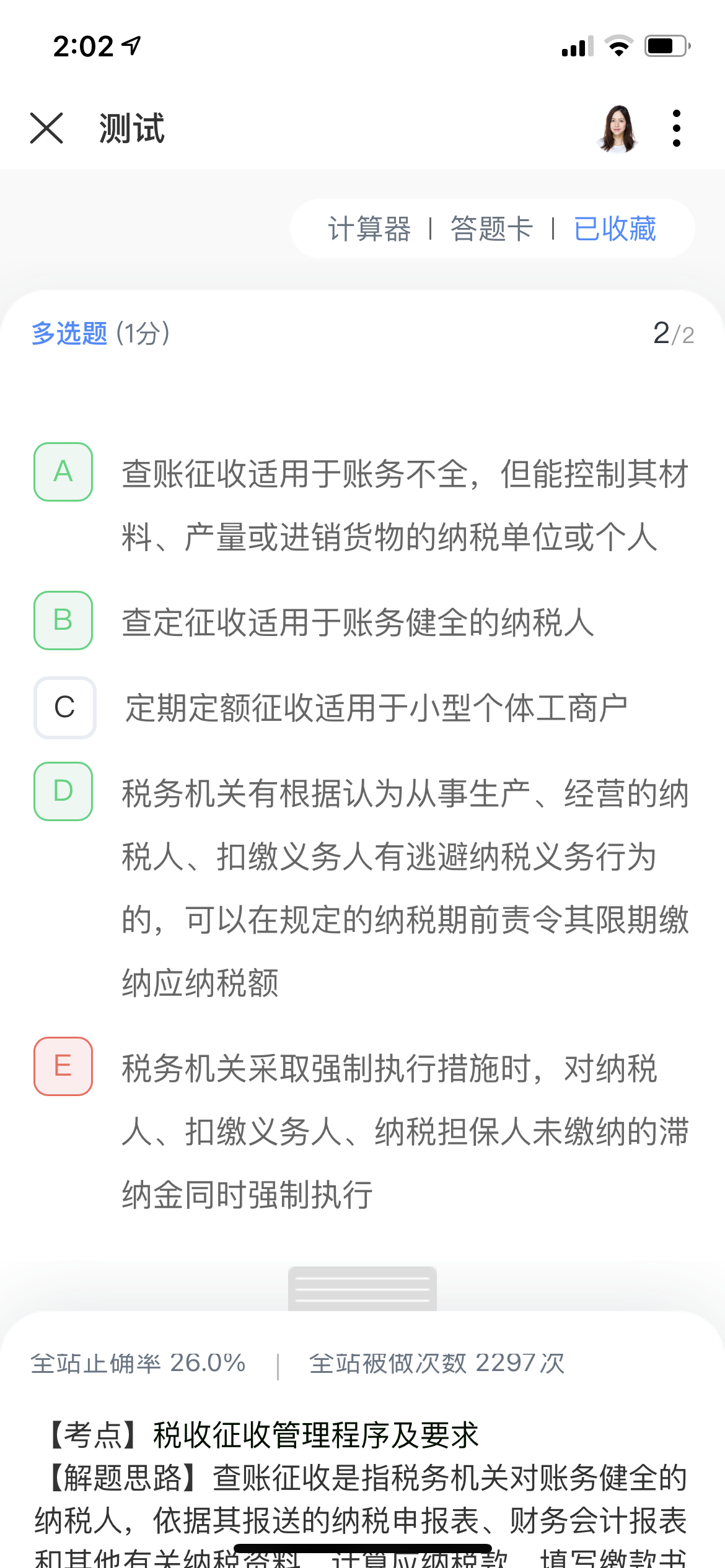
Task: Open the three-dot overflow menu
Action: [676, 128]
